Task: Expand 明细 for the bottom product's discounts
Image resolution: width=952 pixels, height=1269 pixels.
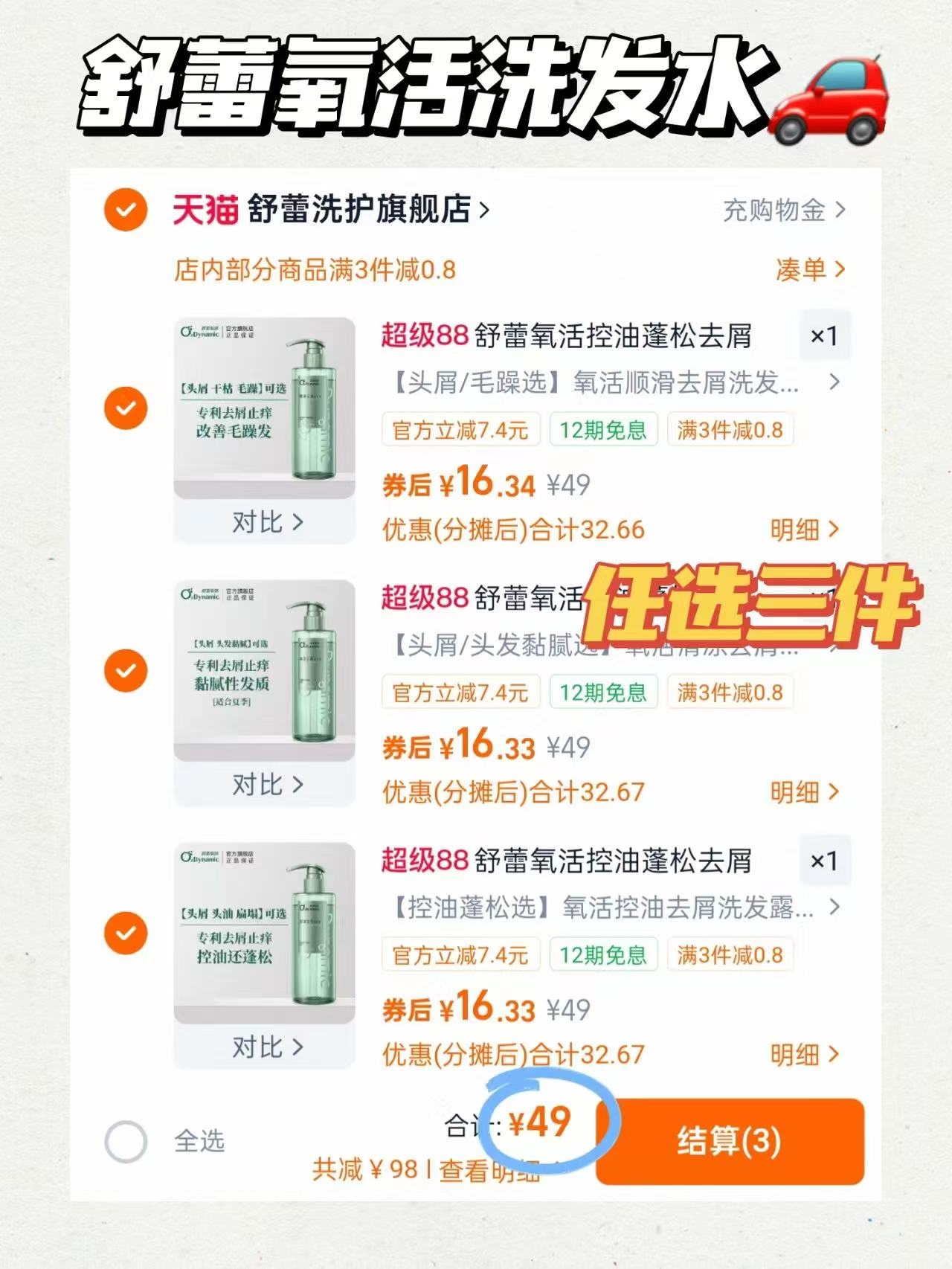Action: [x=794, y=1055]
